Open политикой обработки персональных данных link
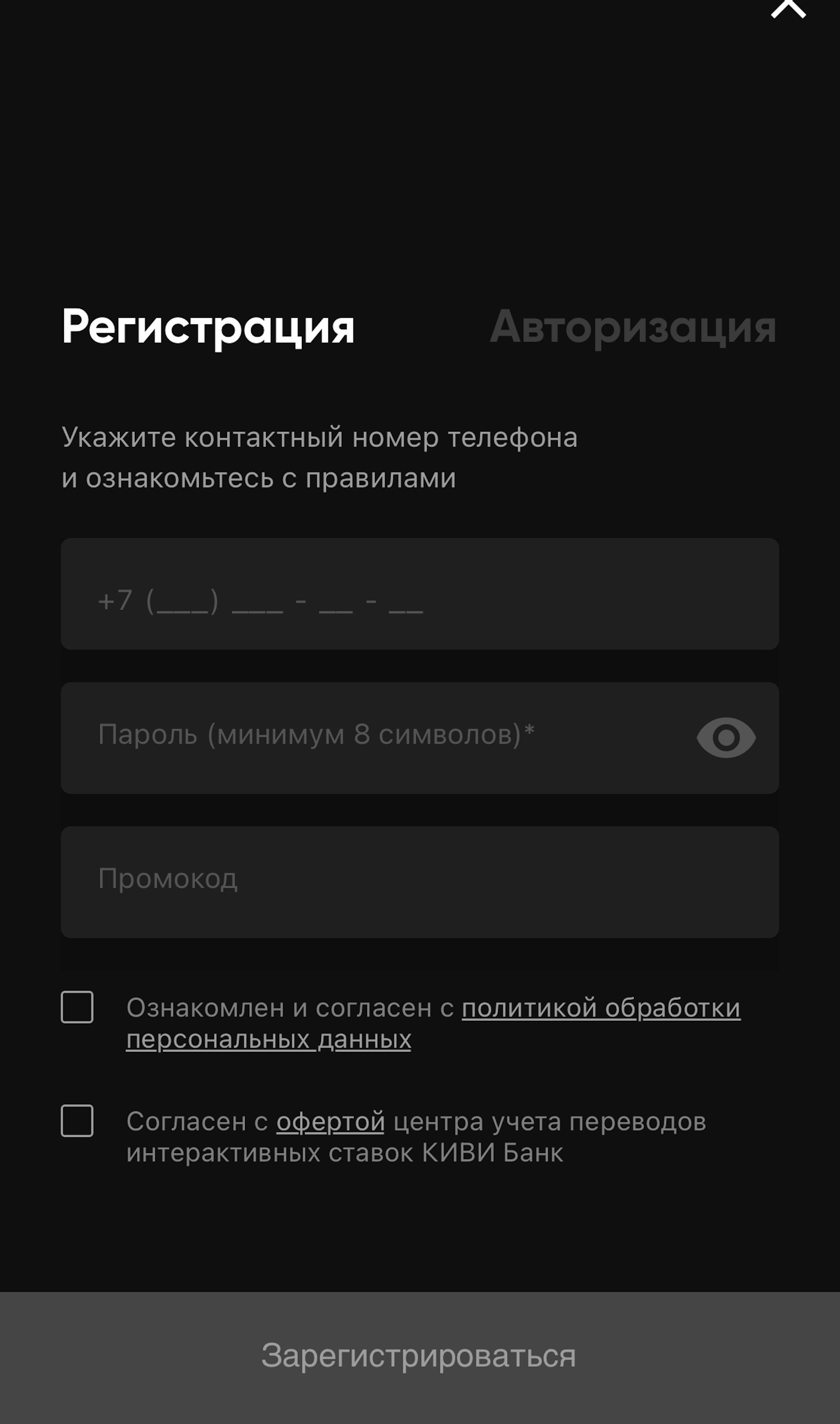 (601, 1009)
